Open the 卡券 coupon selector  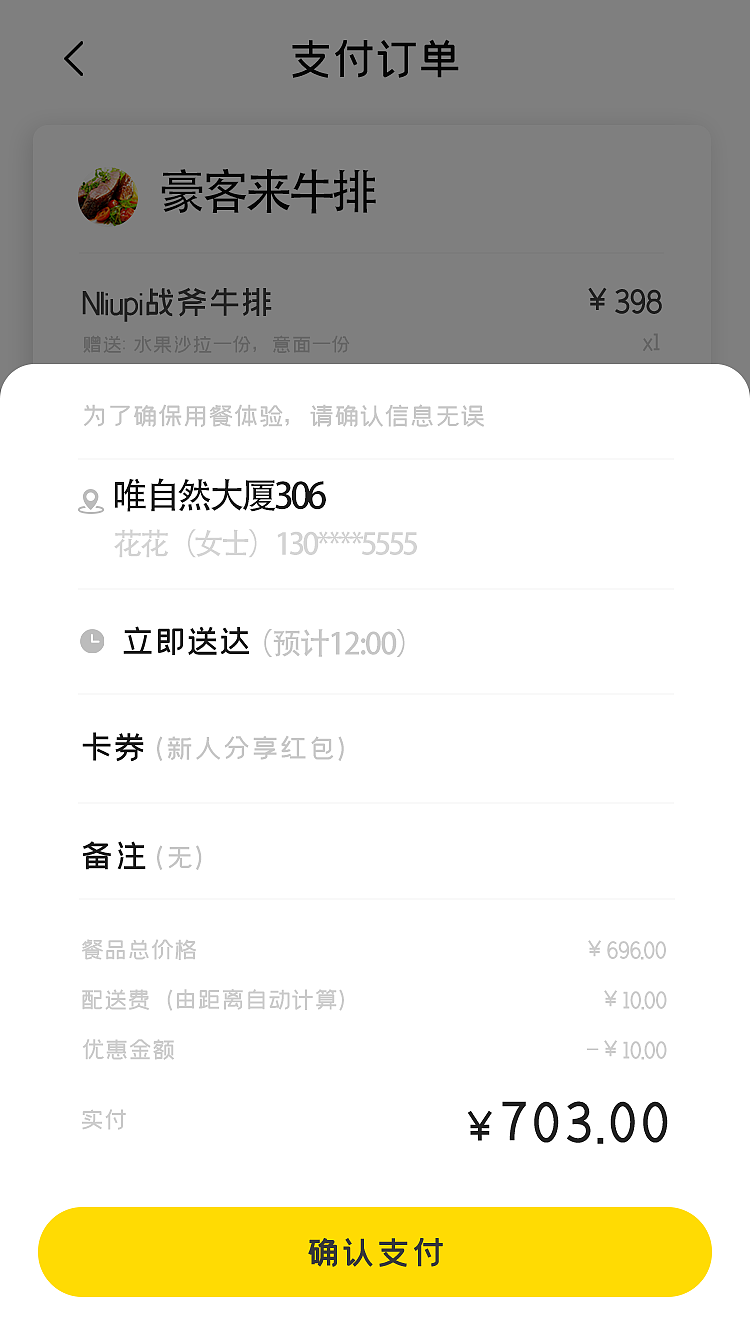coord(113,748)
